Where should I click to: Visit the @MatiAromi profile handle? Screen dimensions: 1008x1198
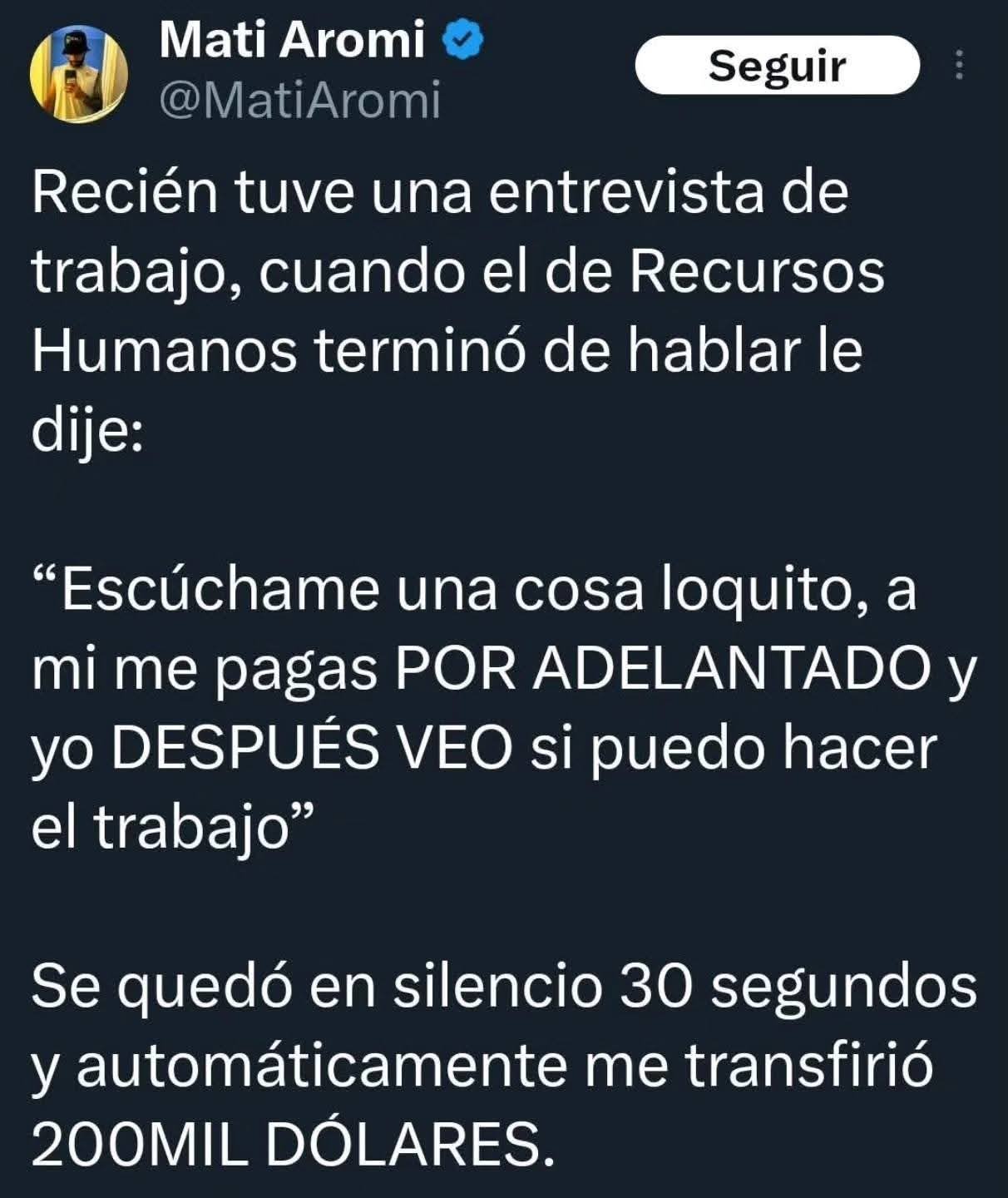[299, 101]
